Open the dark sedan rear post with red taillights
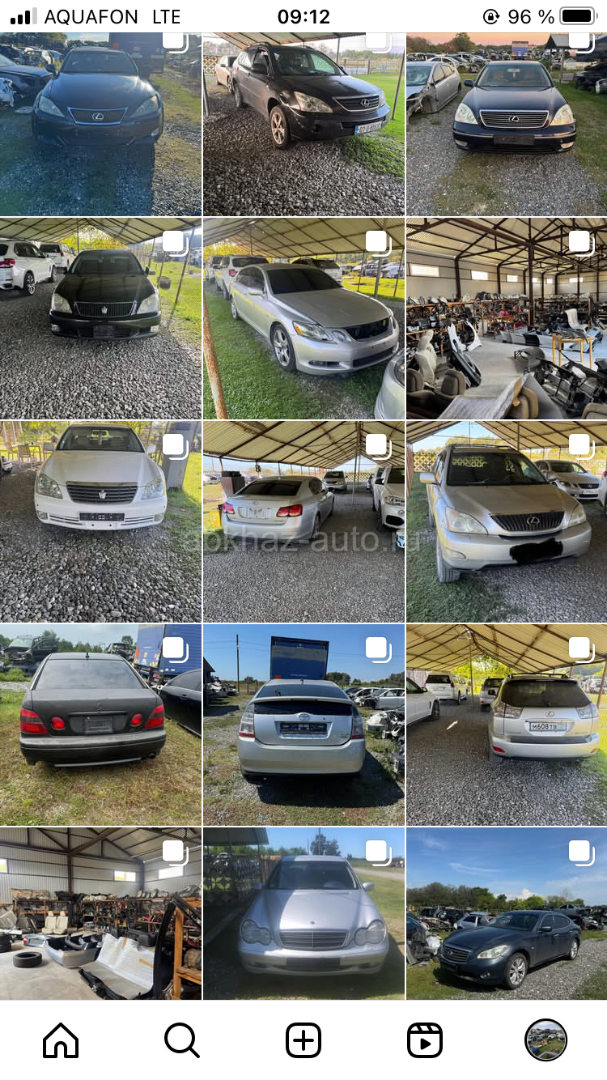607x1080 pixels. click(100, 724)
